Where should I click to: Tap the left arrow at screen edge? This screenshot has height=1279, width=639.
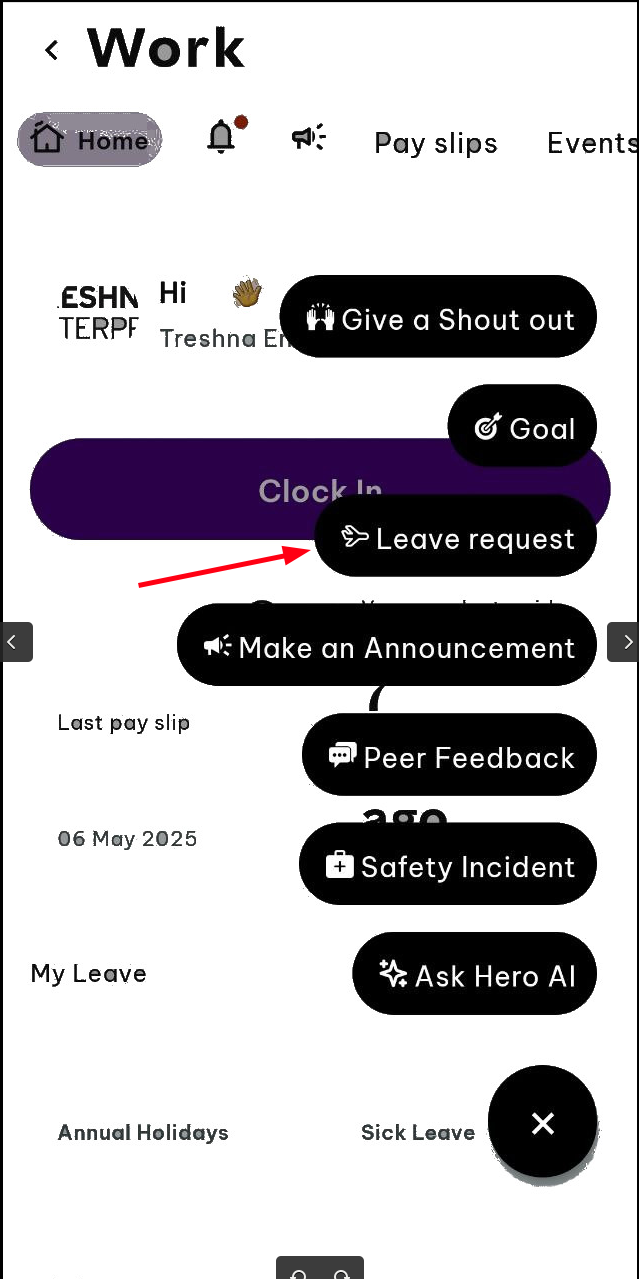[16, 642]
